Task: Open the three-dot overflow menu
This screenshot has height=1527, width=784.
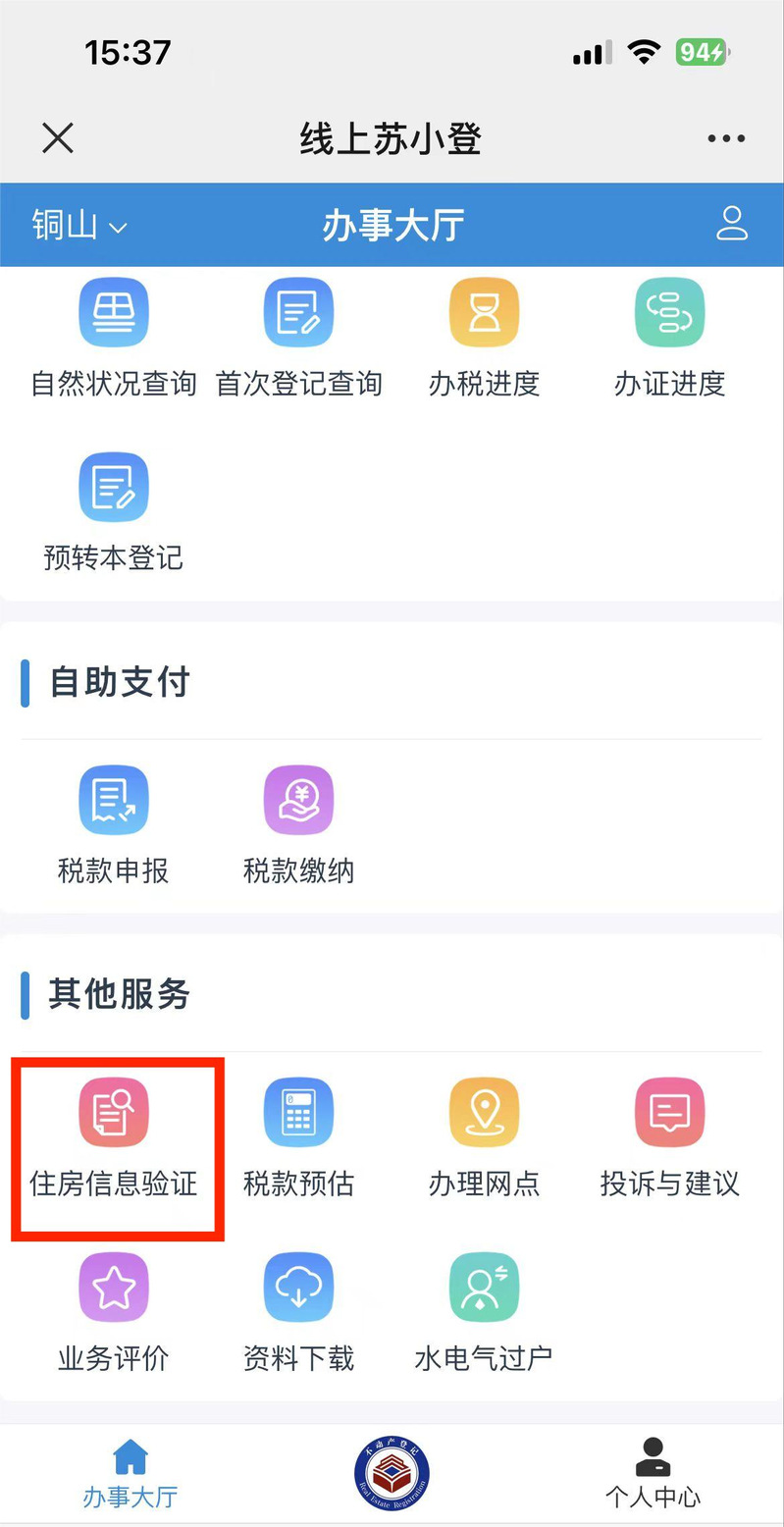Action: [x=726, y=138]
